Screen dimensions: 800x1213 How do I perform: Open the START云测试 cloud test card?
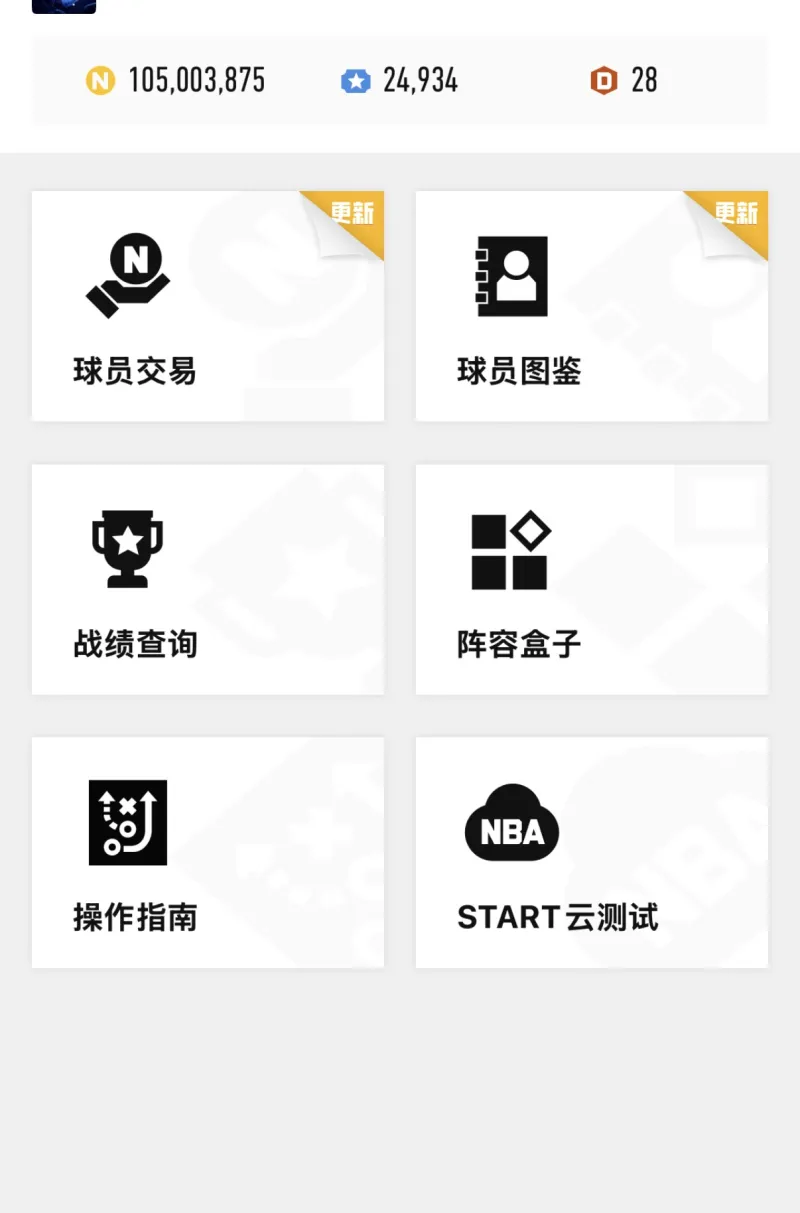[x=591, y=852]
